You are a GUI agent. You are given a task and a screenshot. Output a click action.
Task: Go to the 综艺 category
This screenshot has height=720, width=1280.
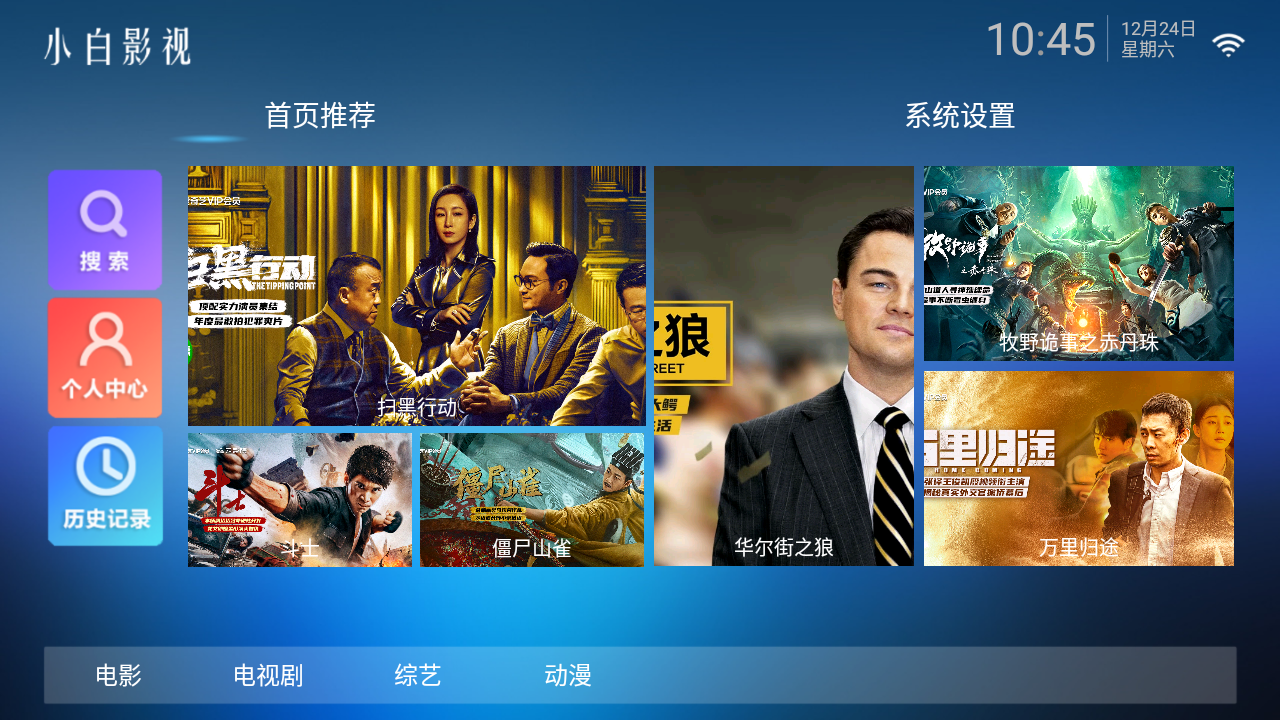417,676
